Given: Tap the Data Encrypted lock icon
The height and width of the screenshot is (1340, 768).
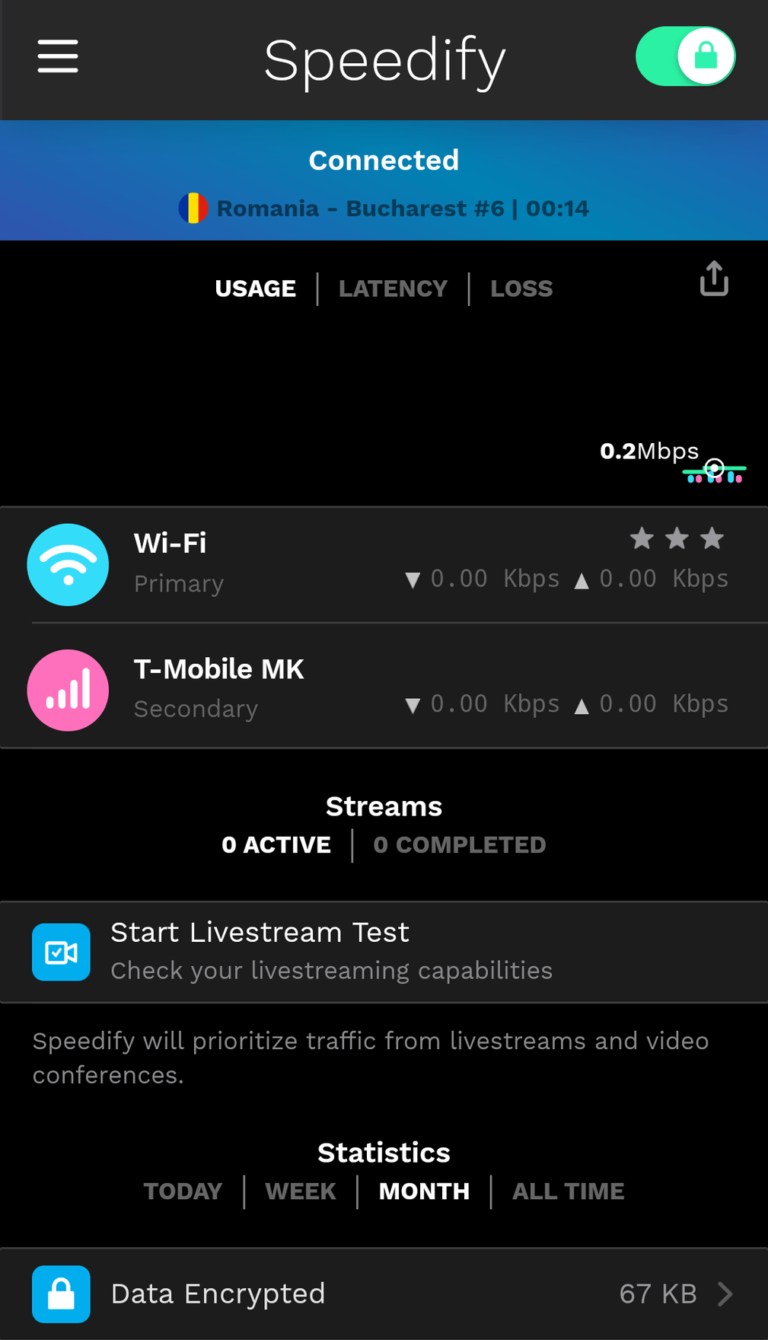Looking at the screenshot, I should coord(60,1293).
